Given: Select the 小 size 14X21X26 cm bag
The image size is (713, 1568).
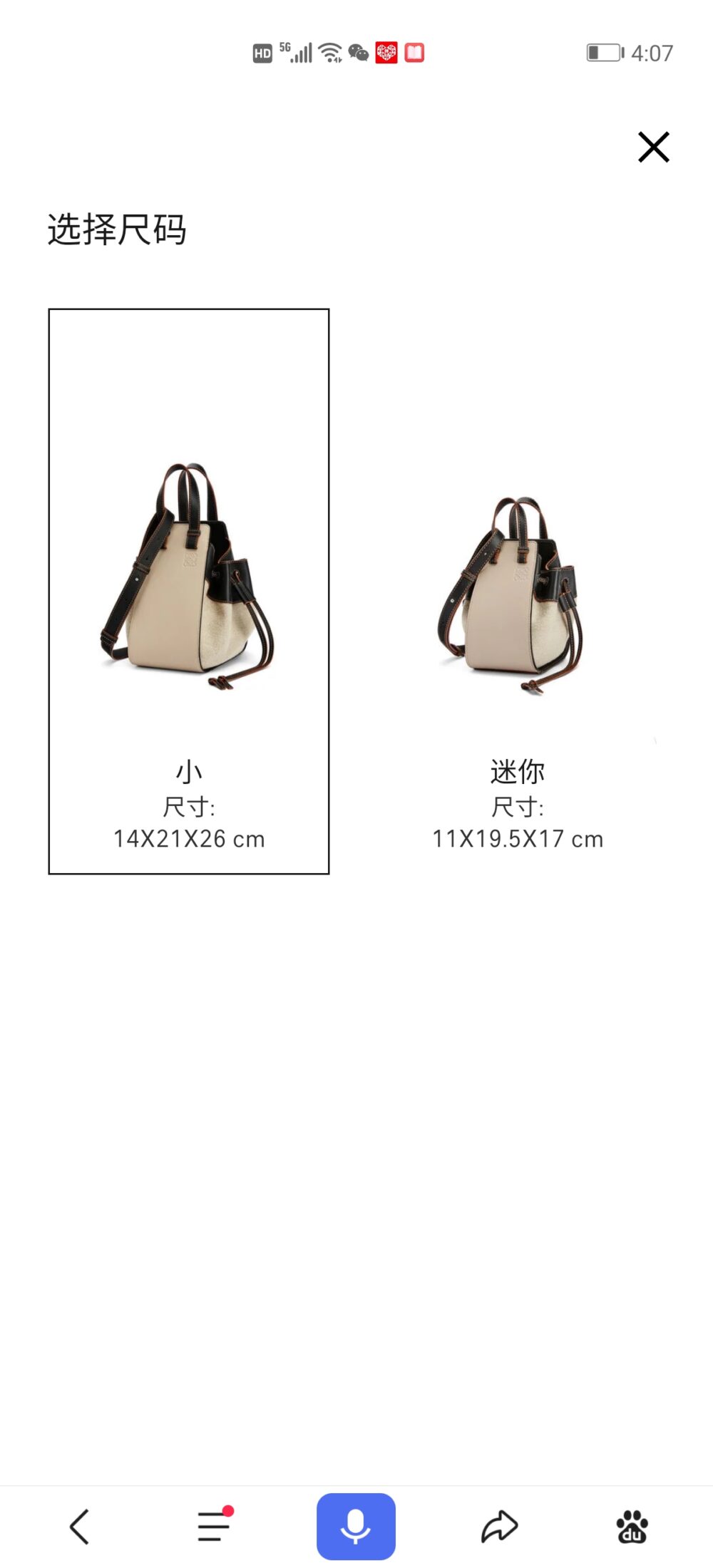Looking at the screenshot, I should [x=189, y=591].
